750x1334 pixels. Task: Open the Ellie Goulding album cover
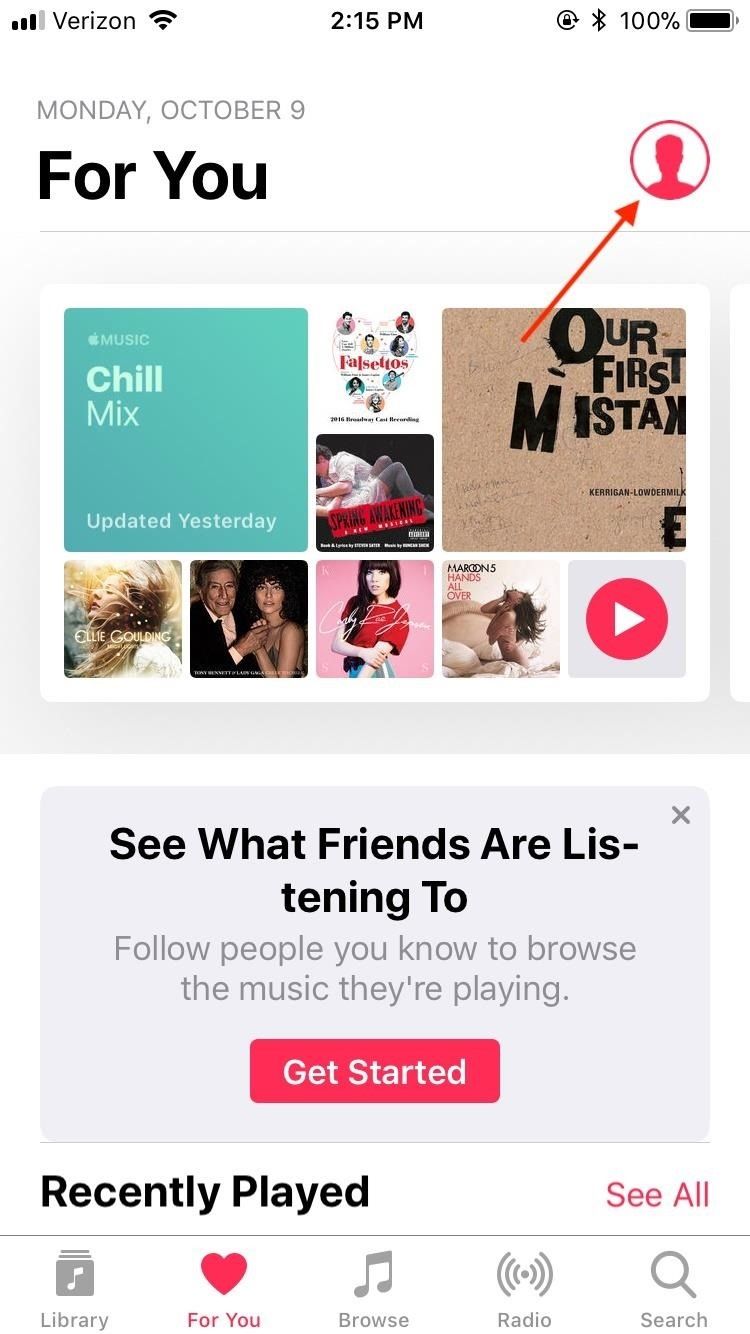122,618
